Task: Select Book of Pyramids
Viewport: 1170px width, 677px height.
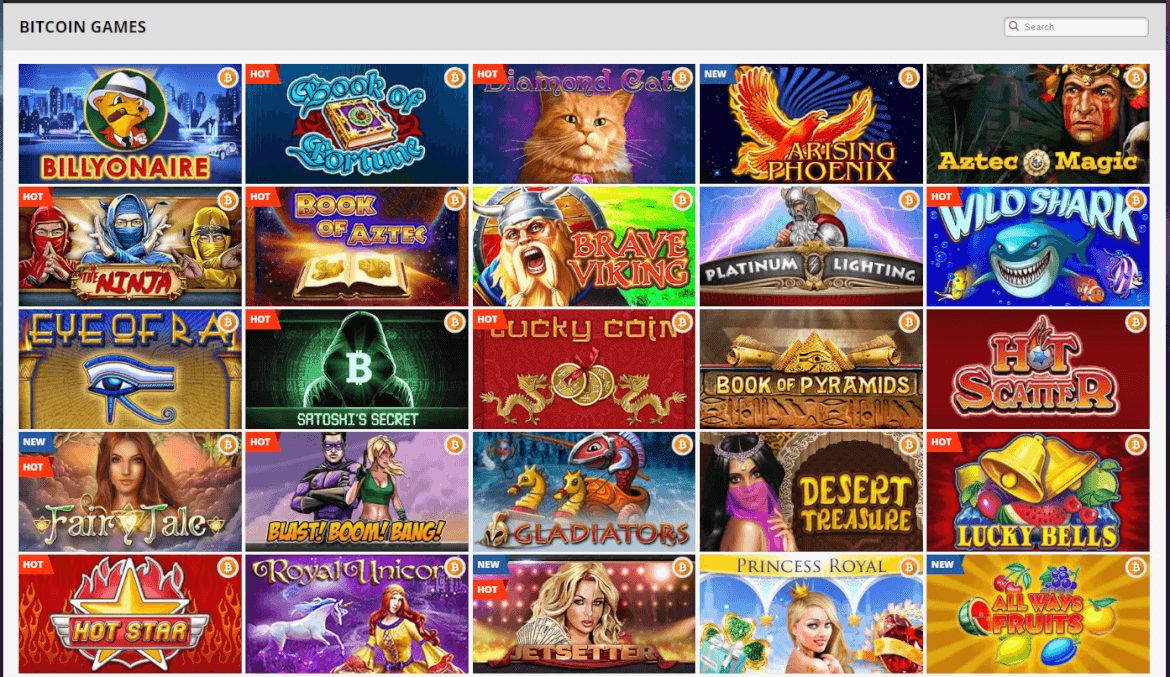Action: tap(811, 370)
